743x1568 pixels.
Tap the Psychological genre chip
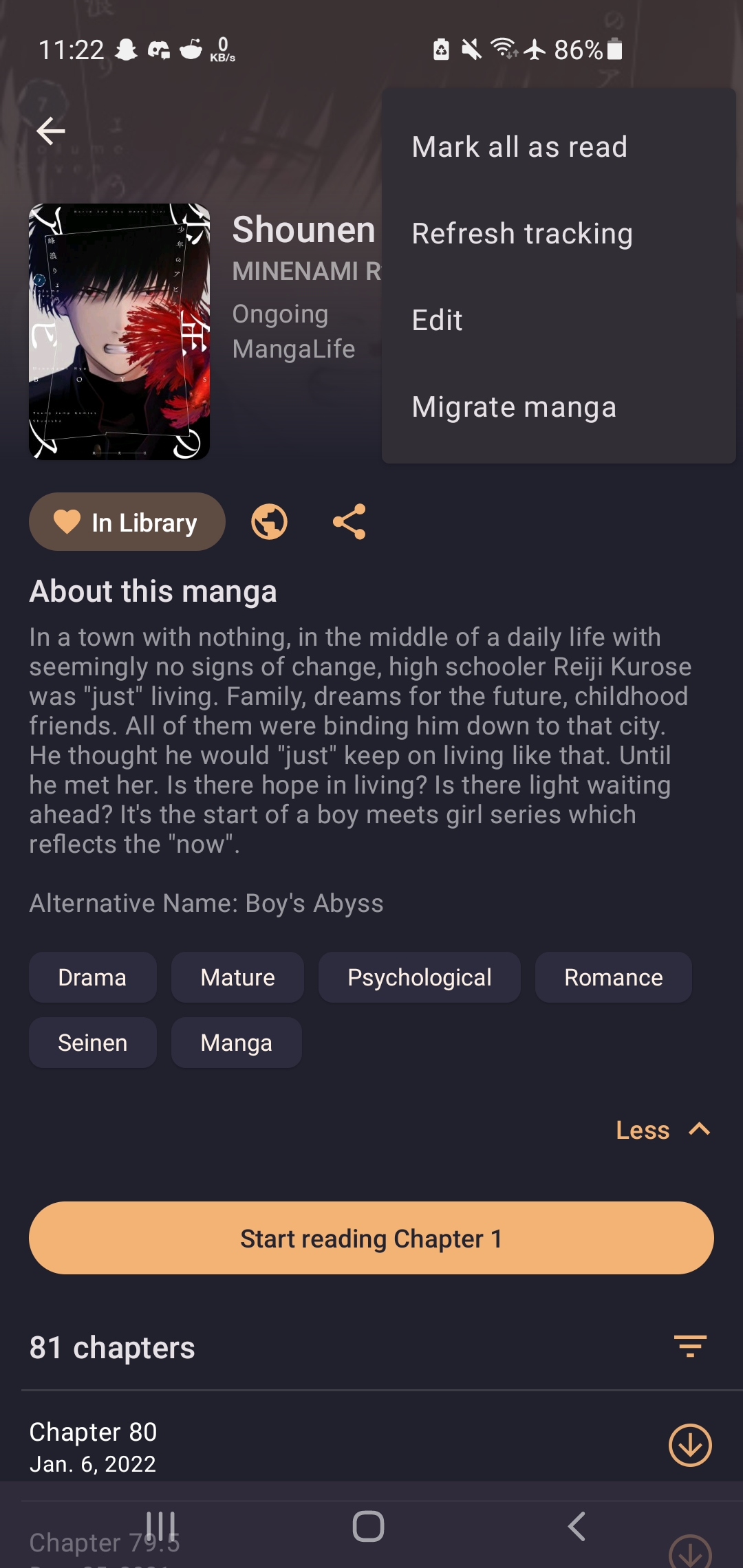point(420,977)
